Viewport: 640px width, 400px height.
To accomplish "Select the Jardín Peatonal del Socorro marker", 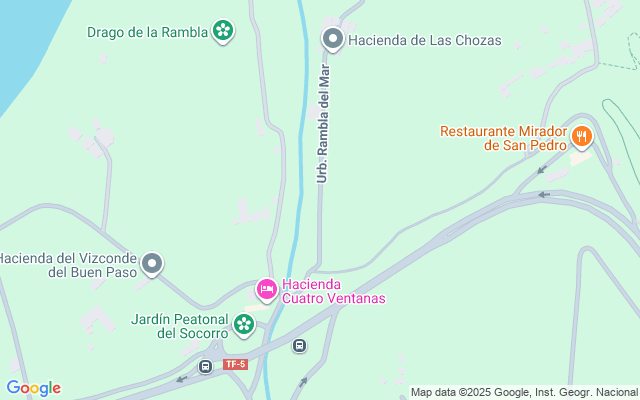I will click(244, 324).
